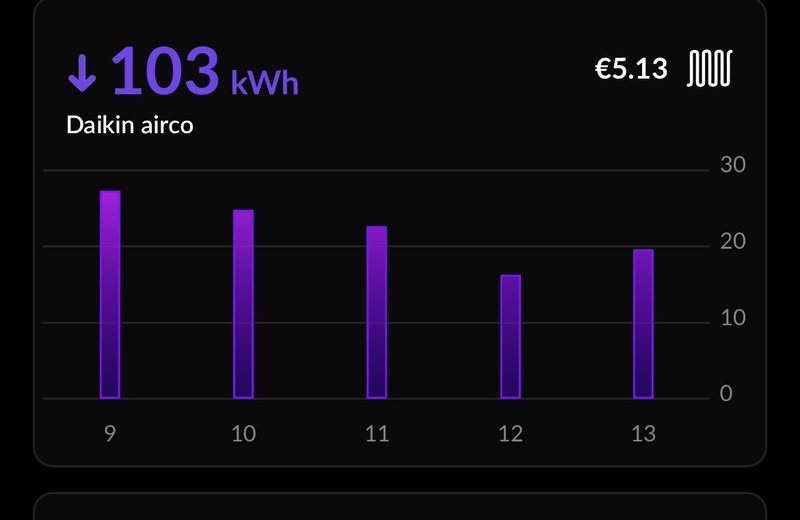Select the bar for day 9
Viewport: 800px width, 520px height.
(110, 295)
